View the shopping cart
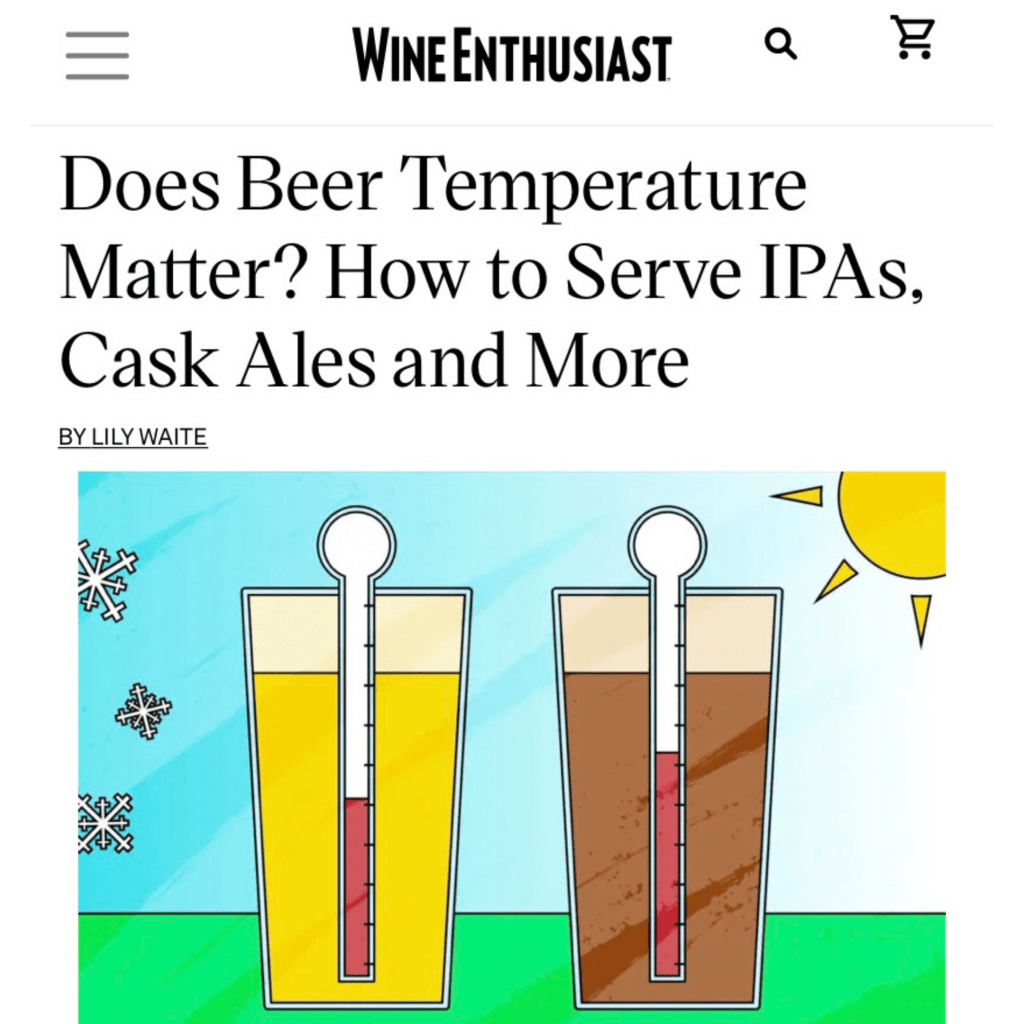This screenshot has width=1024, height=1024. click(x=912, y=40)
